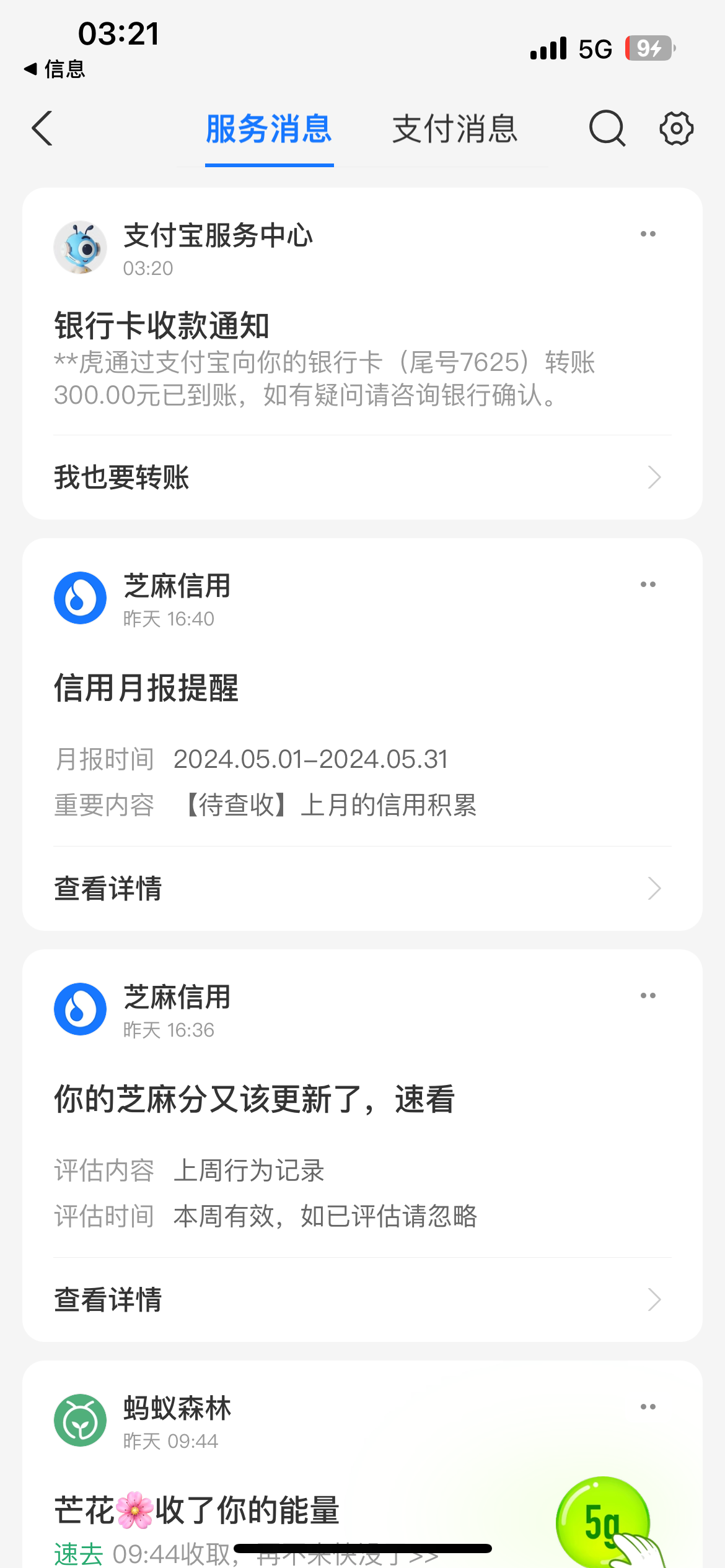The image size is (725, 1568).
Task: Open more options for 支付宝服务中心 message
Action: pos(648,234)
